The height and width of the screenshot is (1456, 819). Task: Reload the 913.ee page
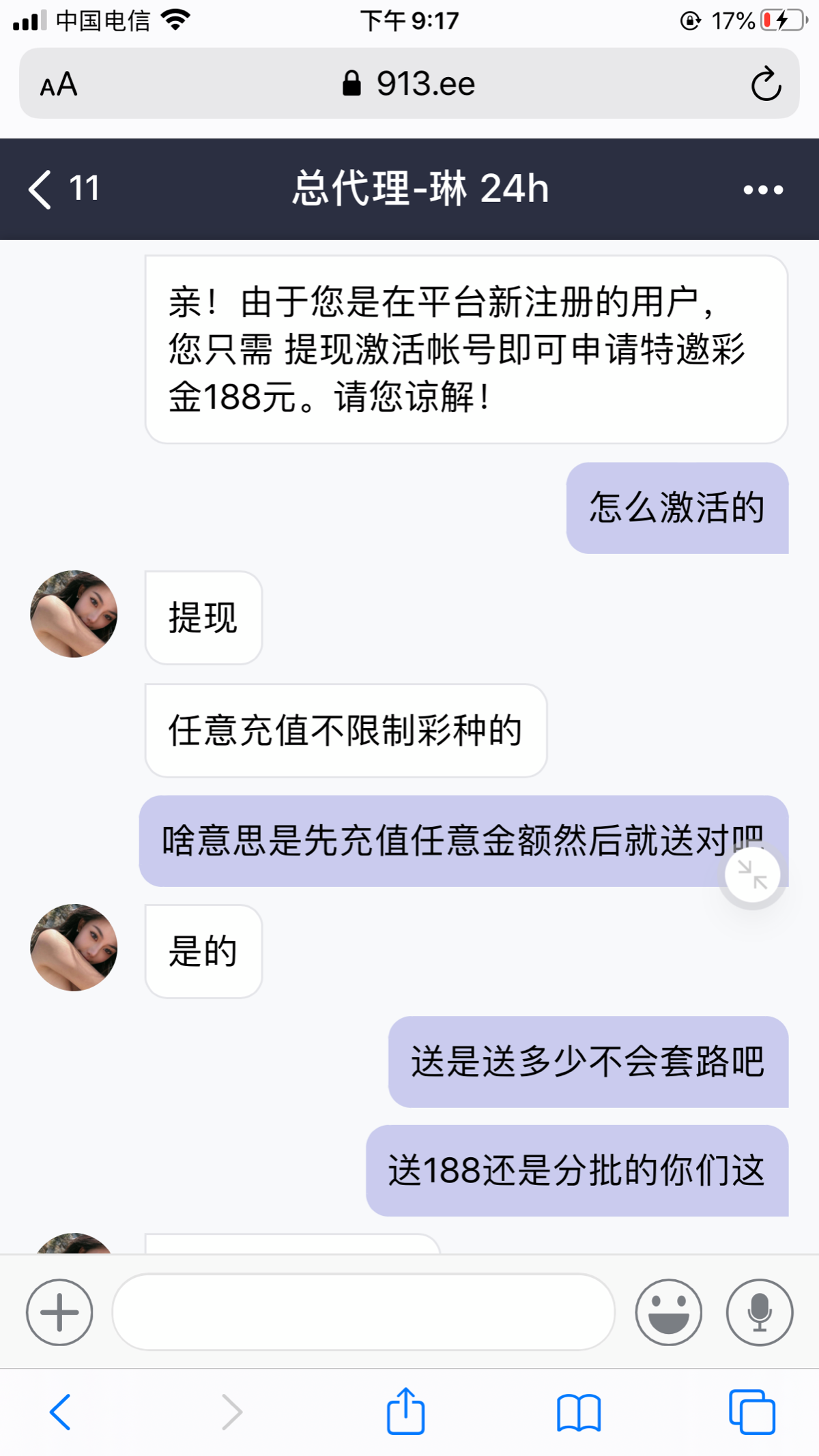click(766, 84)
